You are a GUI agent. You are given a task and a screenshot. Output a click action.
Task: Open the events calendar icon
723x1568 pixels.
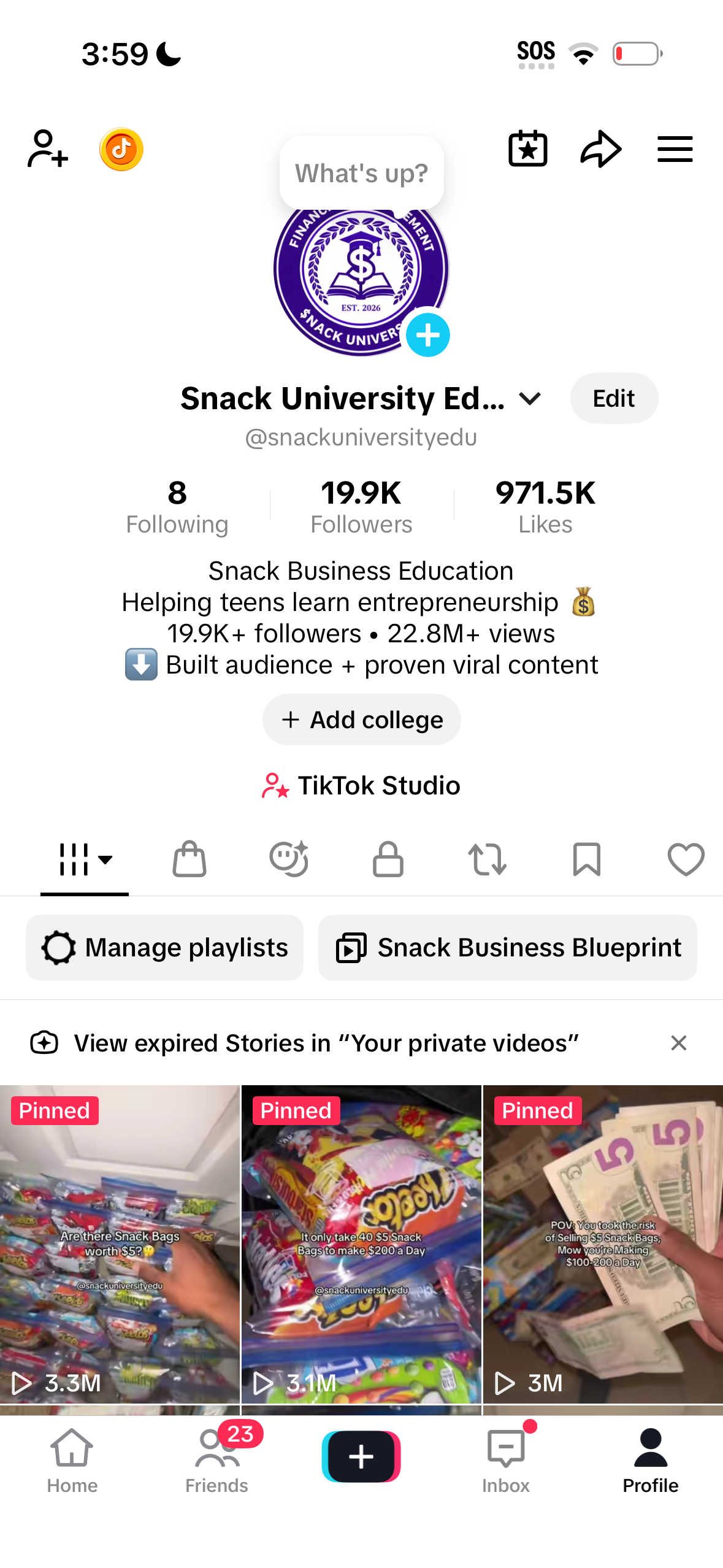click(528, 148)
